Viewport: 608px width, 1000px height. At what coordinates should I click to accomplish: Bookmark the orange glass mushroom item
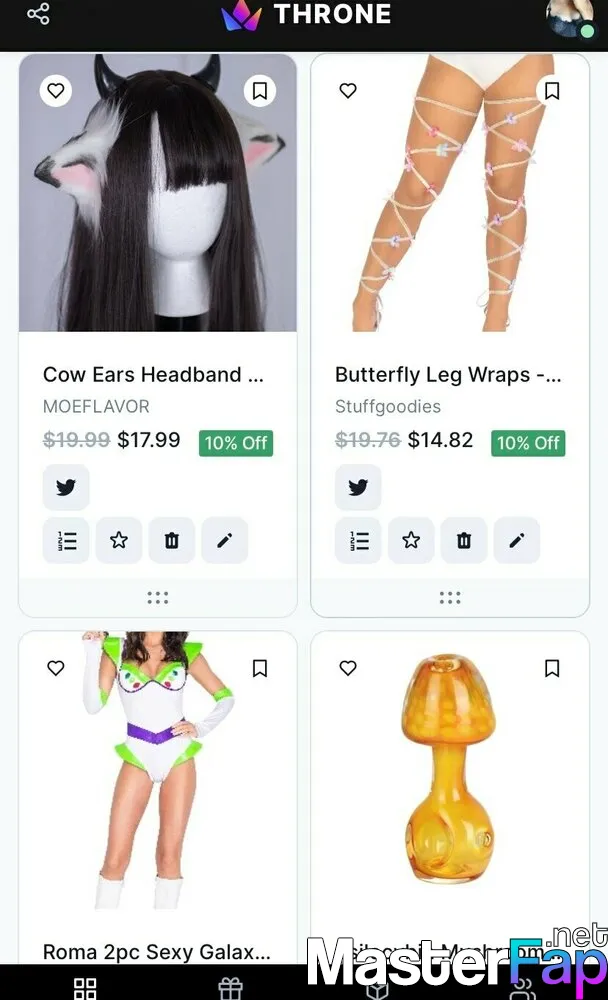[552, 668]
